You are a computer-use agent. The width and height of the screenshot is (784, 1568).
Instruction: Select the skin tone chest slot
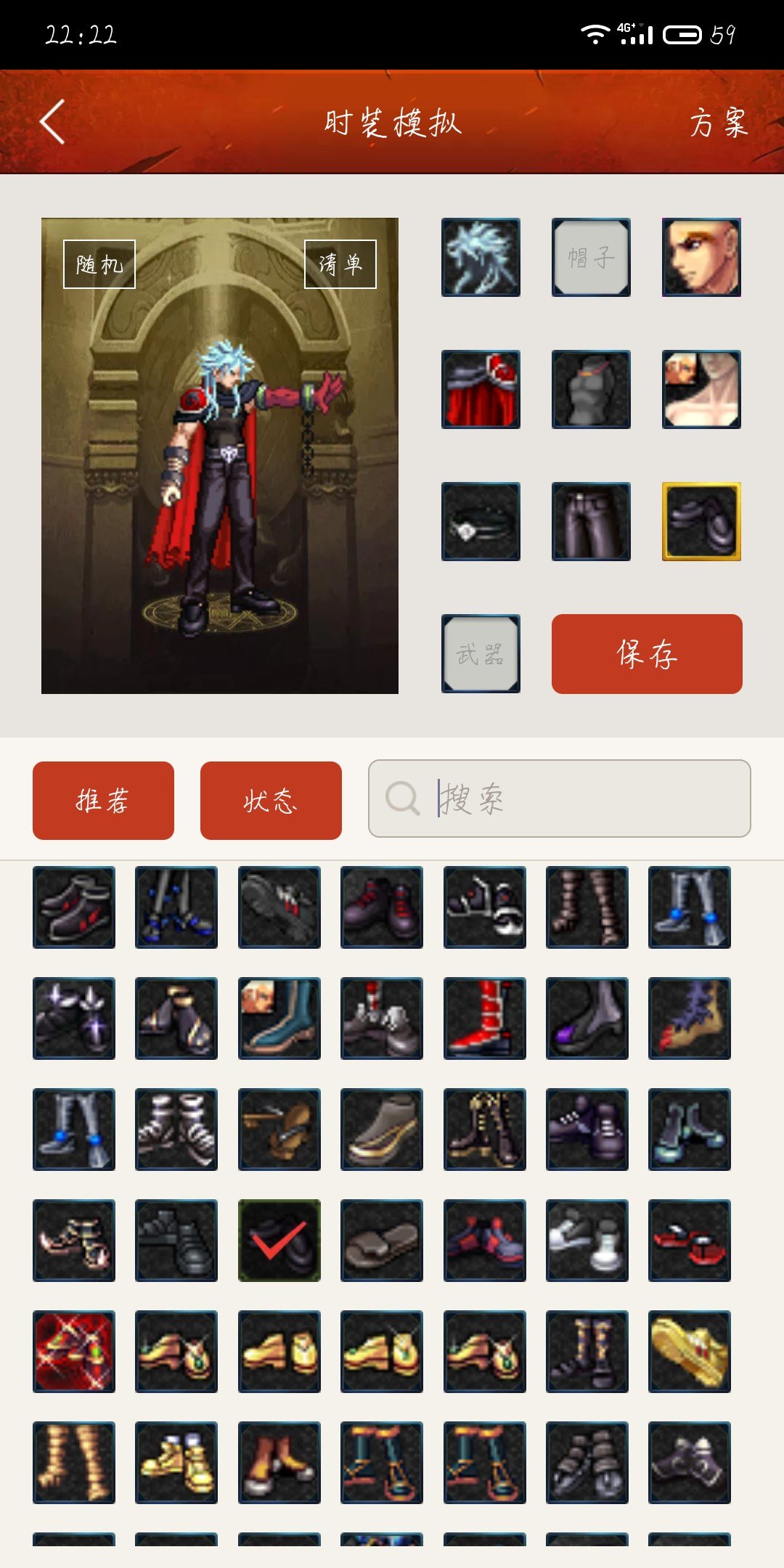click(x=701, y=389)
